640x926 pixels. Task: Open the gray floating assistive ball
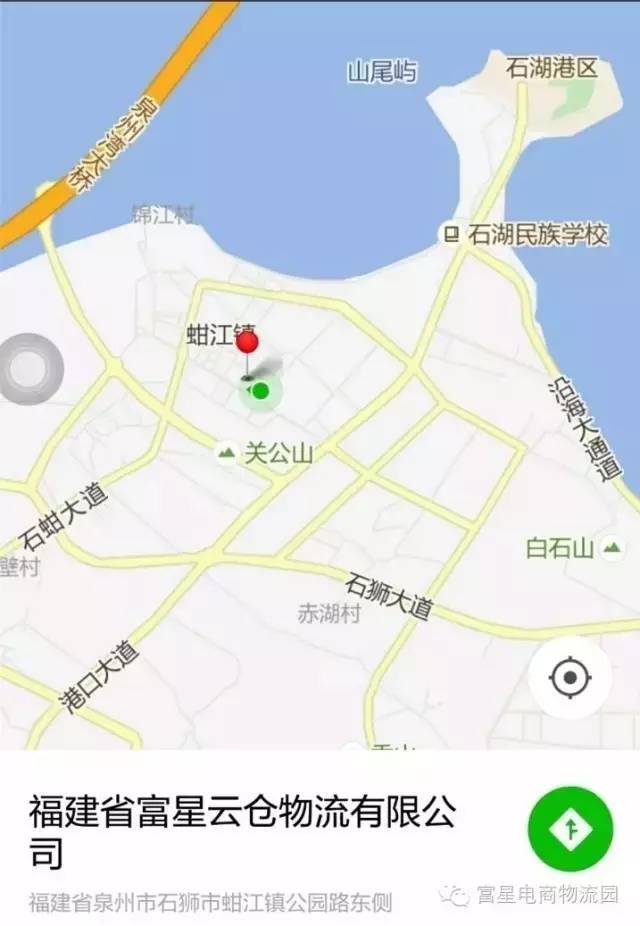point(30,368)
